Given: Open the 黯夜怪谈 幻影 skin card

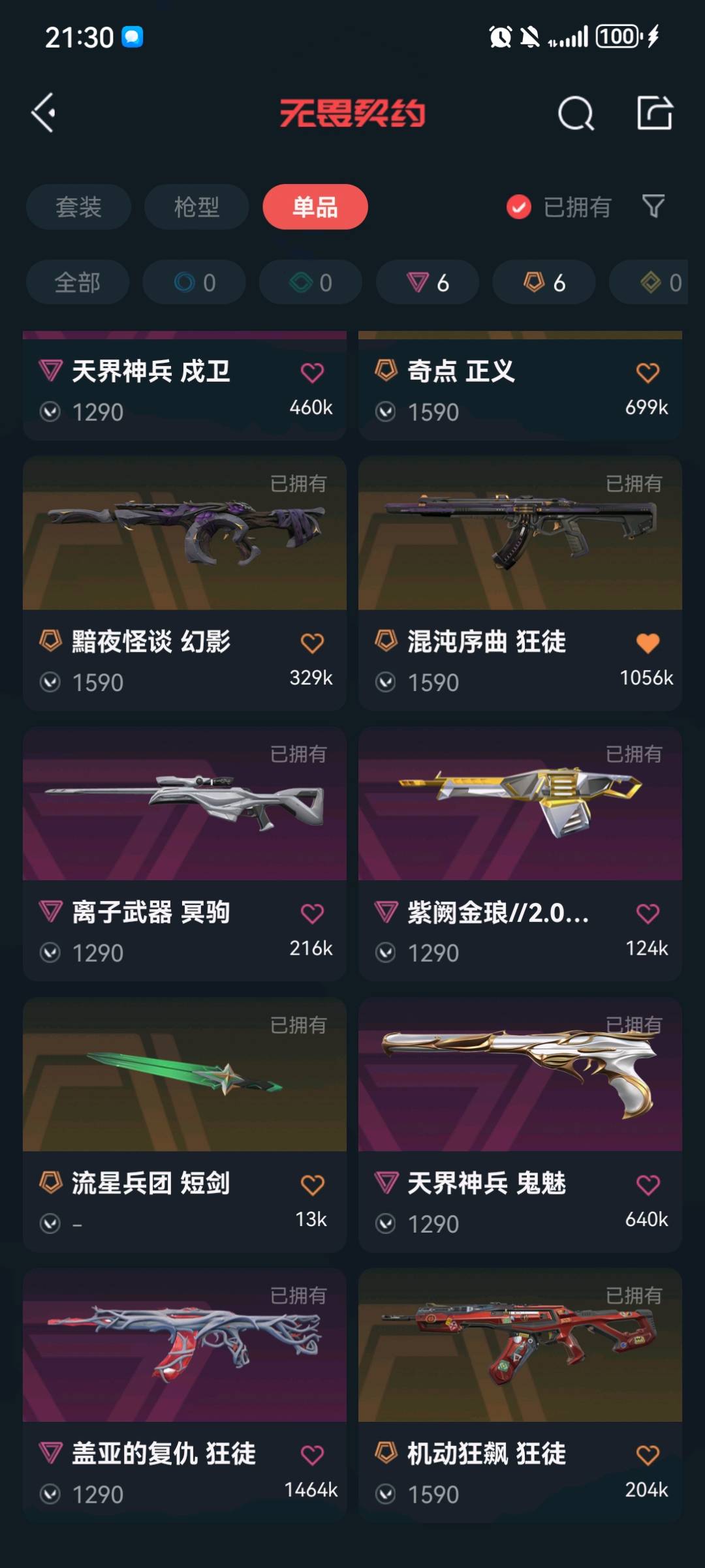Looking at the screenshot, I should (x=185, y=534).
